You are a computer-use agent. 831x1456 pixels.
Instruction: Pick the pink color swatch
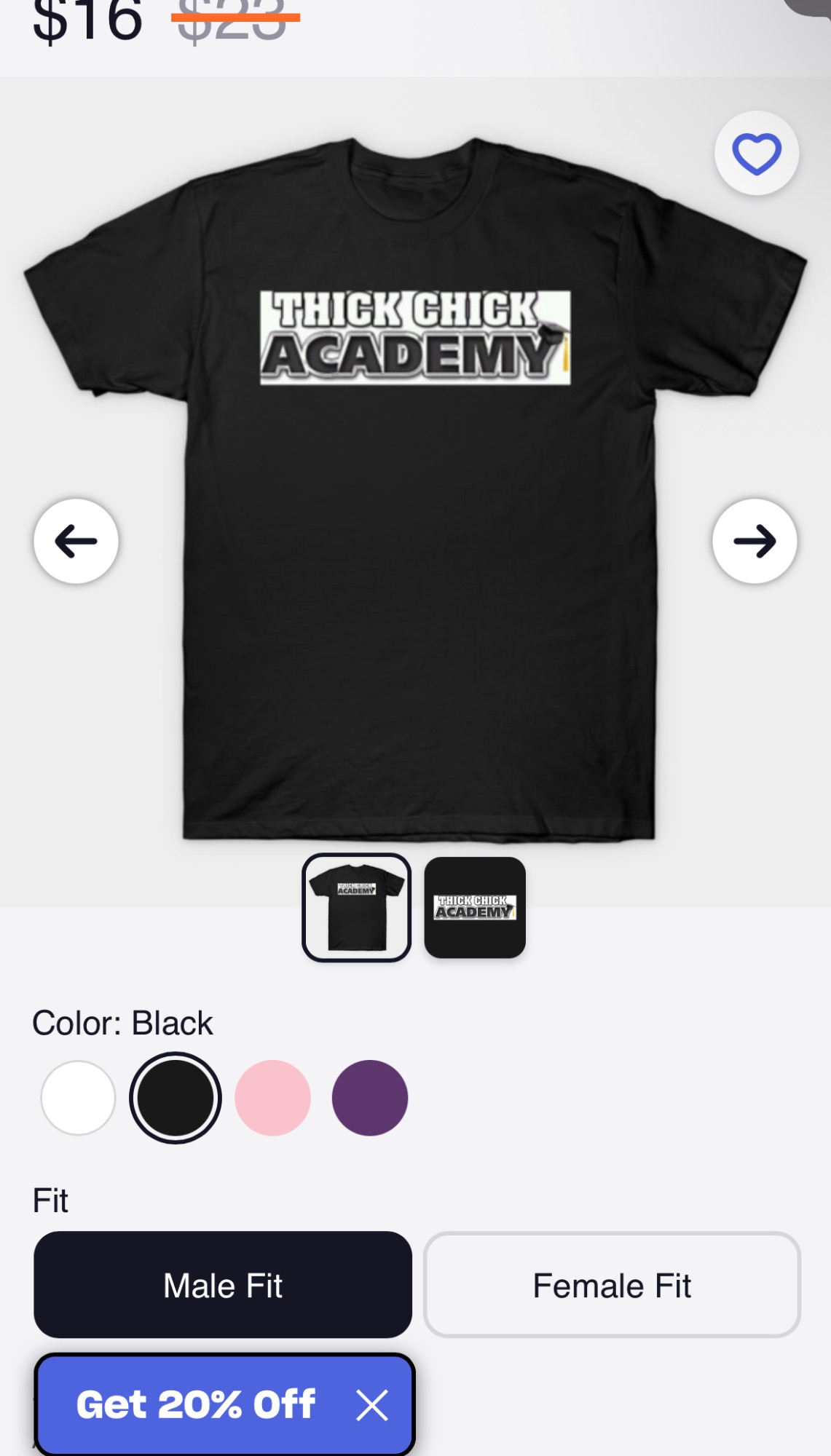(273, 1098)
